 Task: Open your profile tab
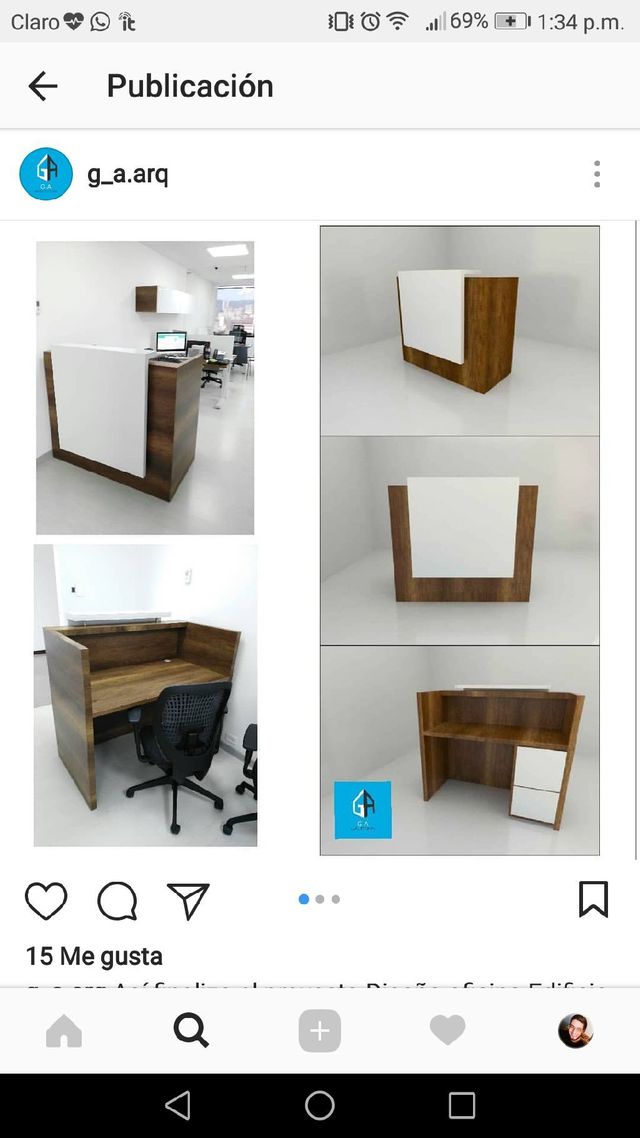[575, 1031]
